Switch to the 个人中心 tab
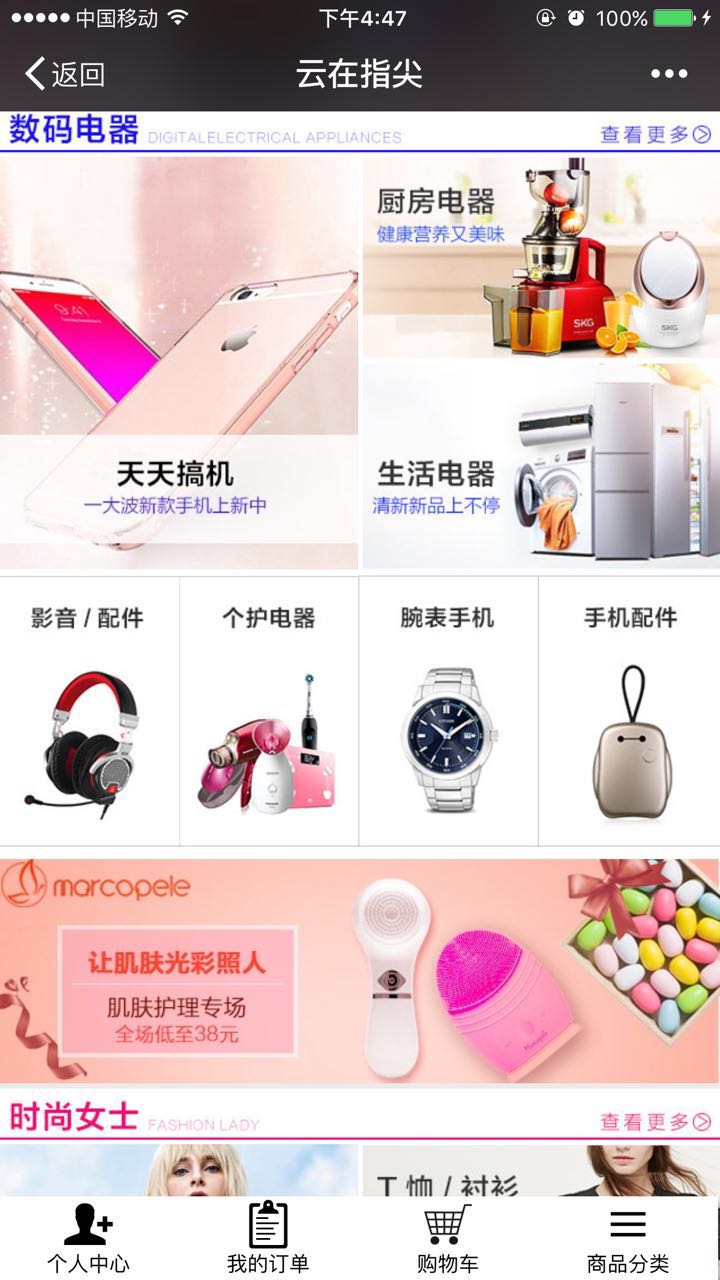This screenshot has height=1280, width=720. coord(88,1238)
